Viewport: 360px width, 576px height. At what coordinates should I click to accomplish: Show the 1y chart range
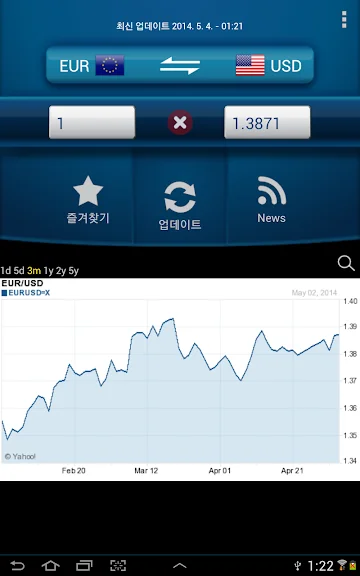pyautogui.click(x=48, y=271)
